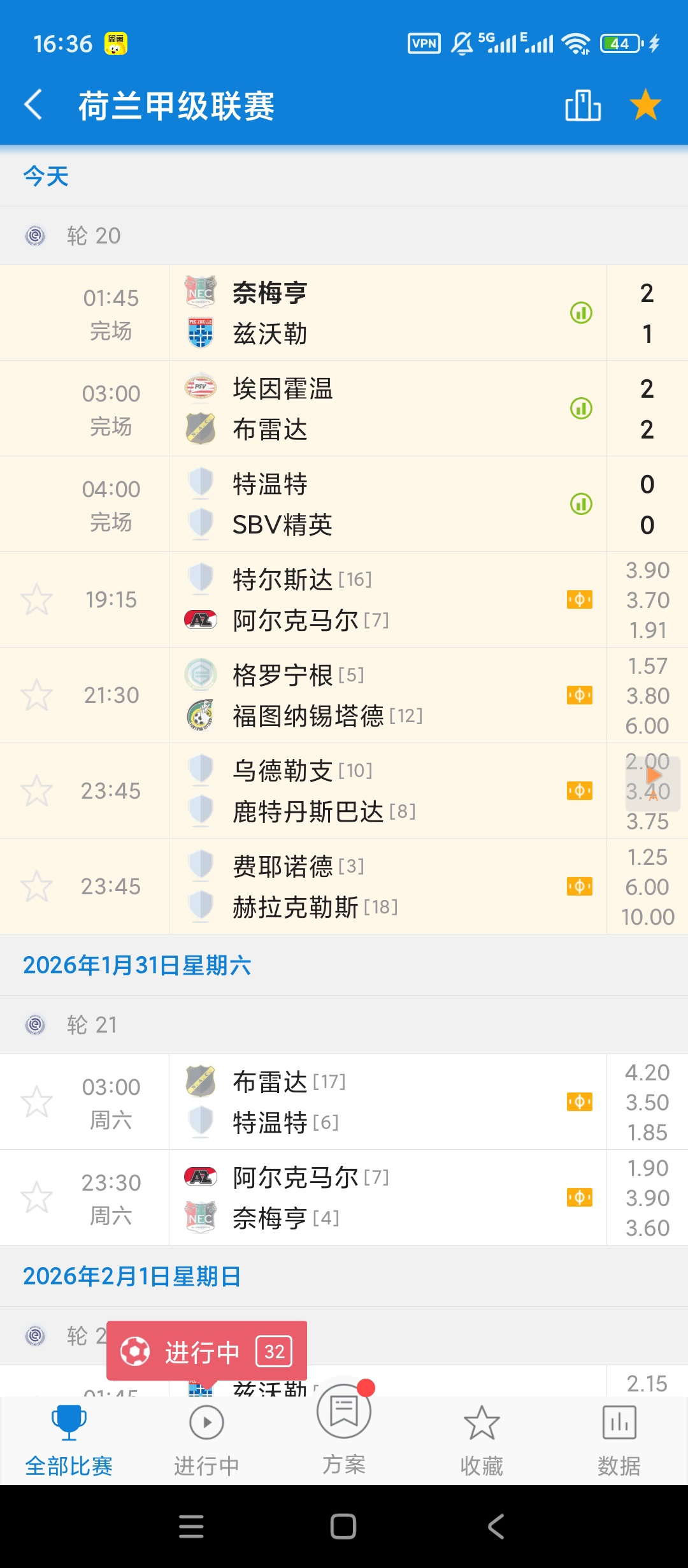This screenshot has width=688, height=1568.
Task: Open the 费耶诺德 vs 赫拉克勒斯 match
Action: tap(319, 887)
